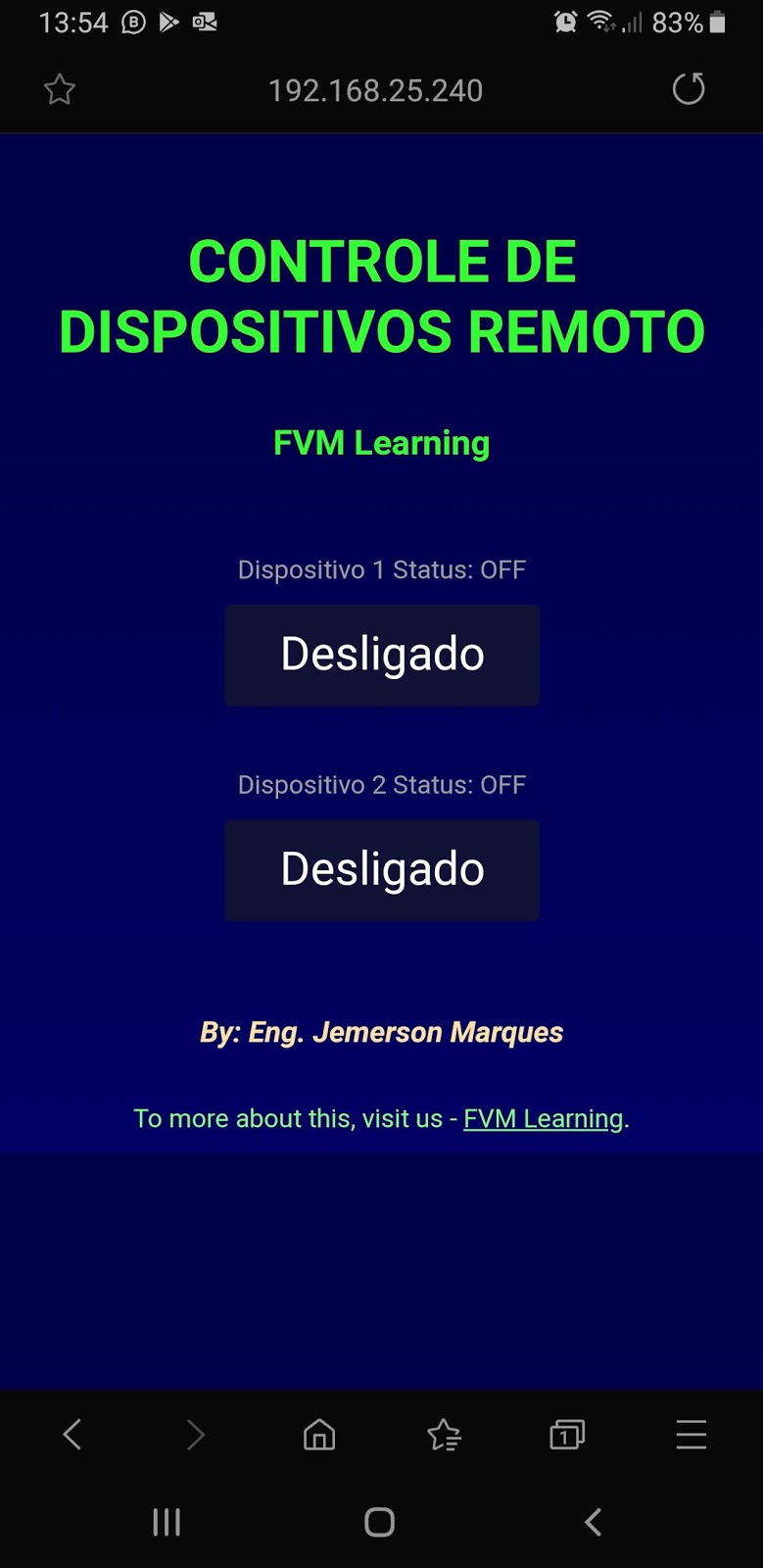Tap the address bar showing 192.168.25.240

click(375, 91)
